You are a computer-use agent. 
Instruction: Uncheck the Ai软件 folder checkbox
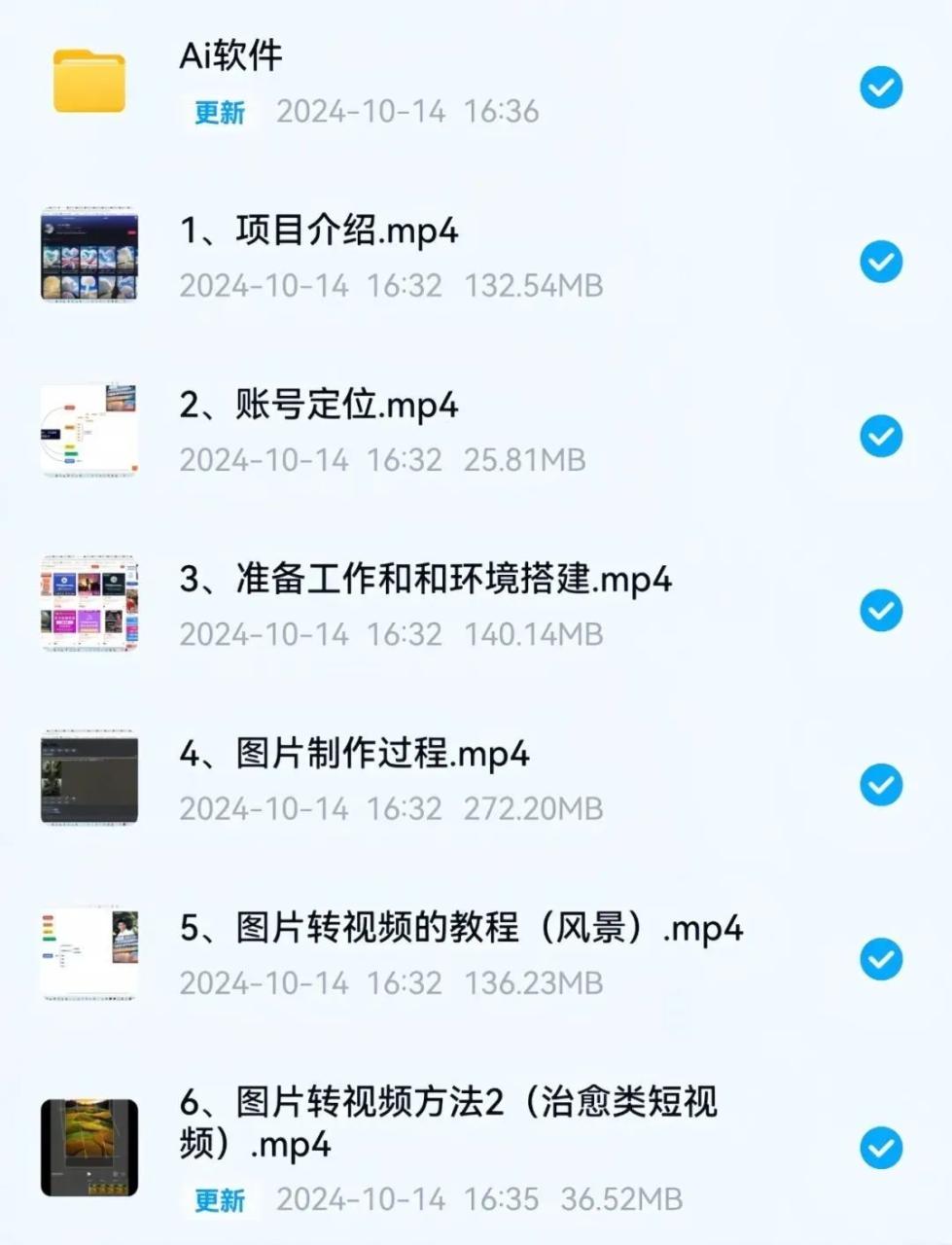click(881, 88)
